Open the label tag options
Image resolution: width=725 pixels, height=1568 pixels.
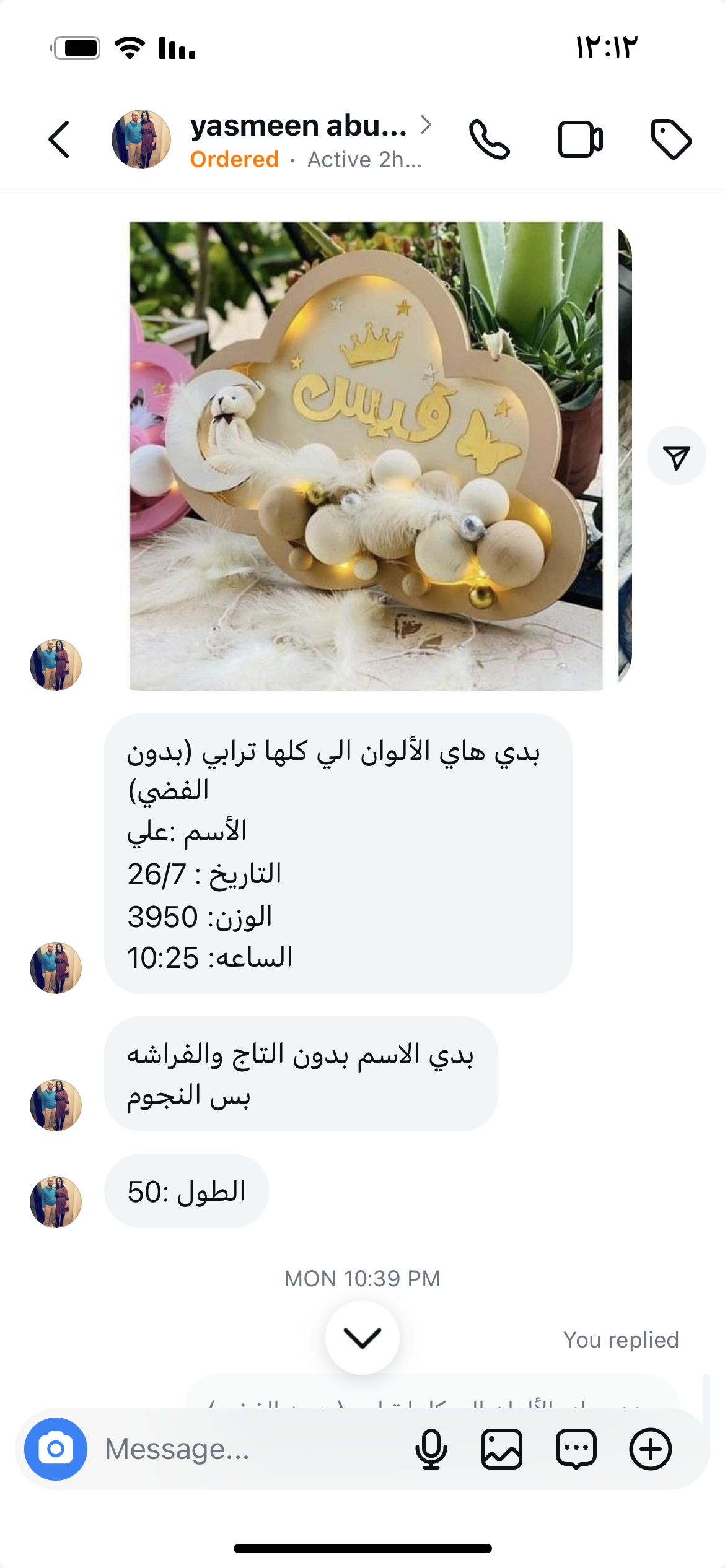click(671, 140)
